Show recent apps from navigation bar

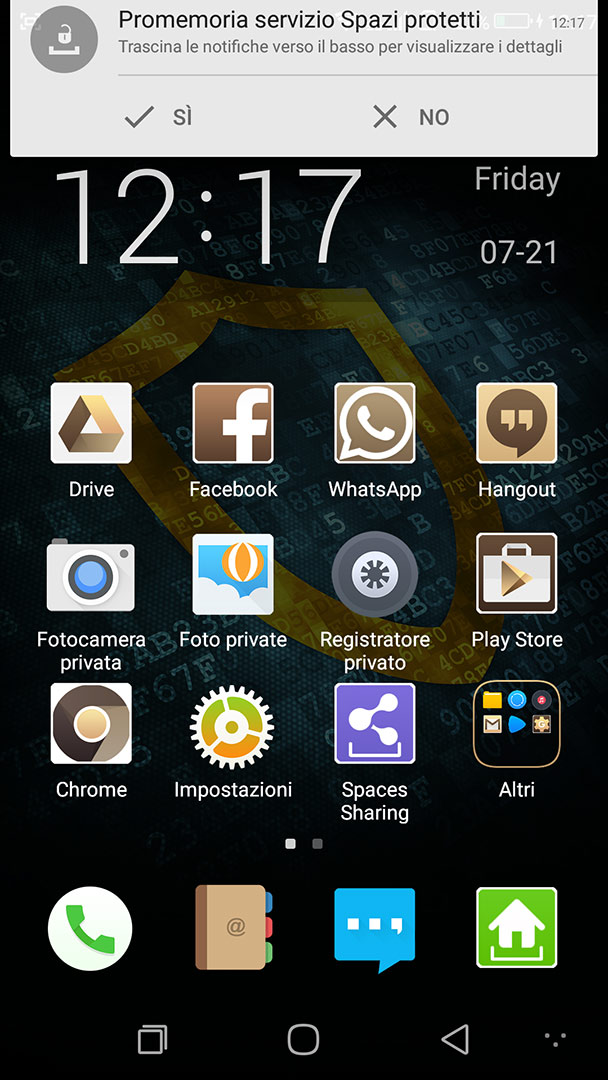[152, 1039]
